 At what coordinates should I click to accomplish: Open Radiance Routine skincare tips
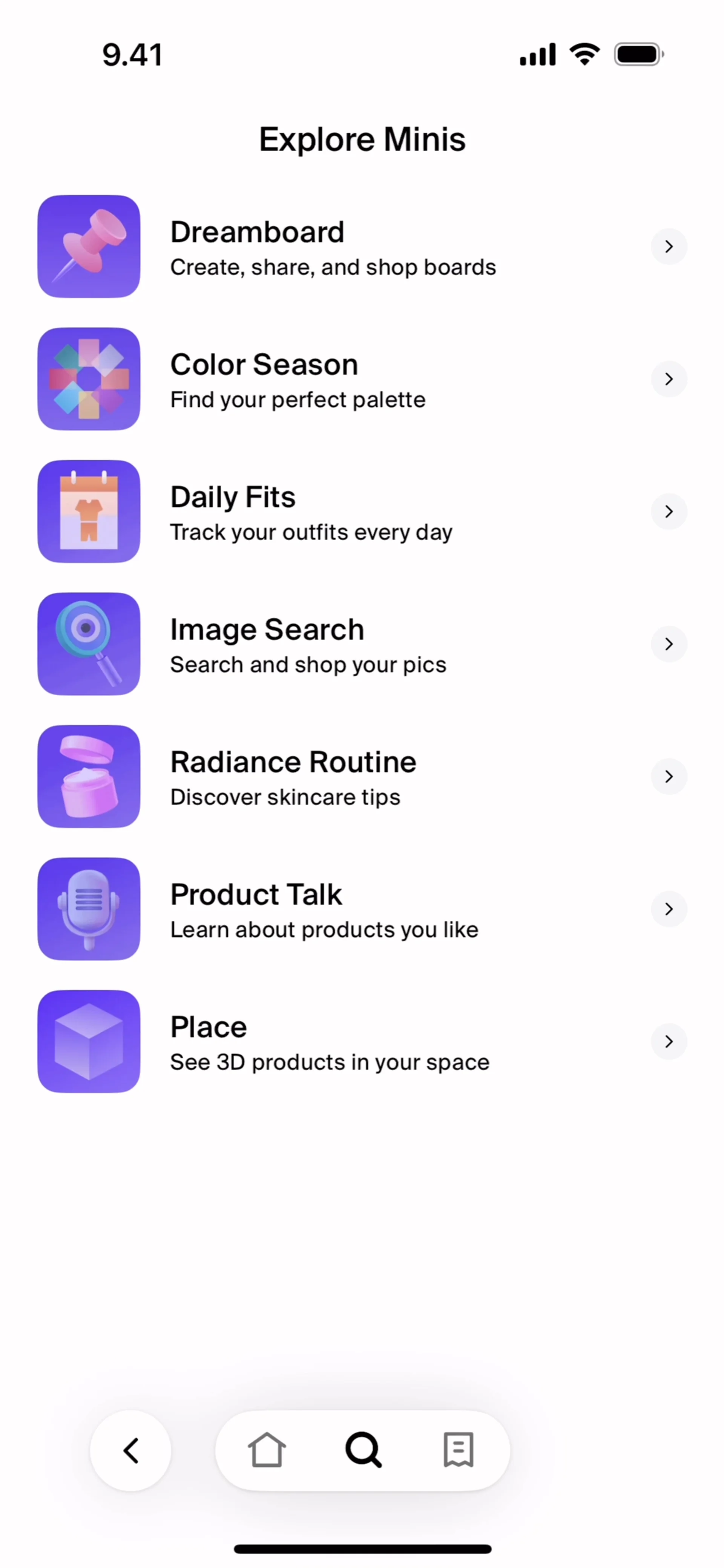(x=362, y=776)
